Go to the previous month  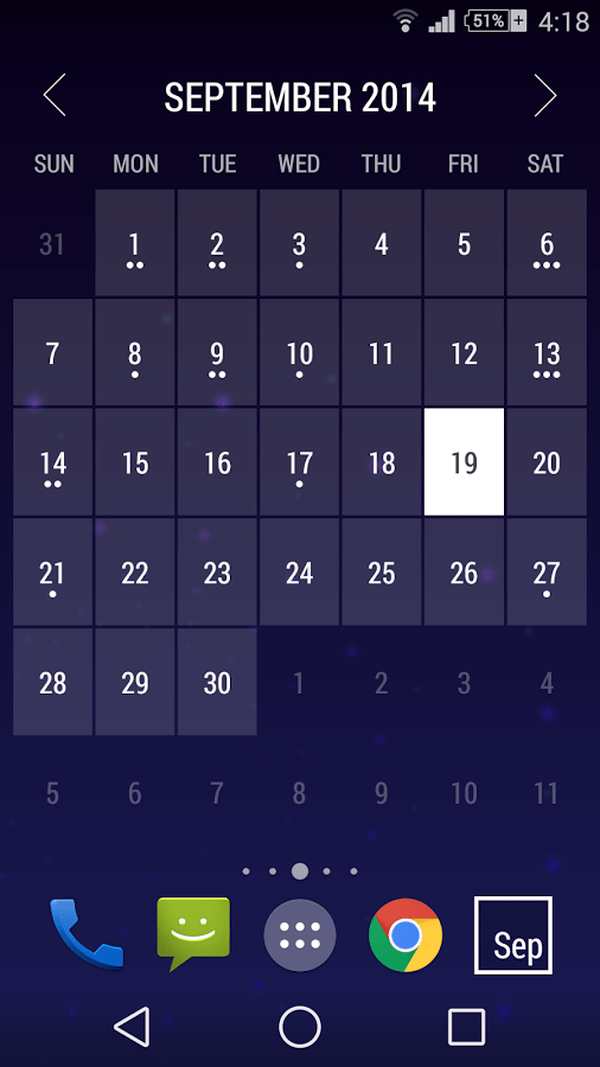pyautogui.click(x=55, y=96)
